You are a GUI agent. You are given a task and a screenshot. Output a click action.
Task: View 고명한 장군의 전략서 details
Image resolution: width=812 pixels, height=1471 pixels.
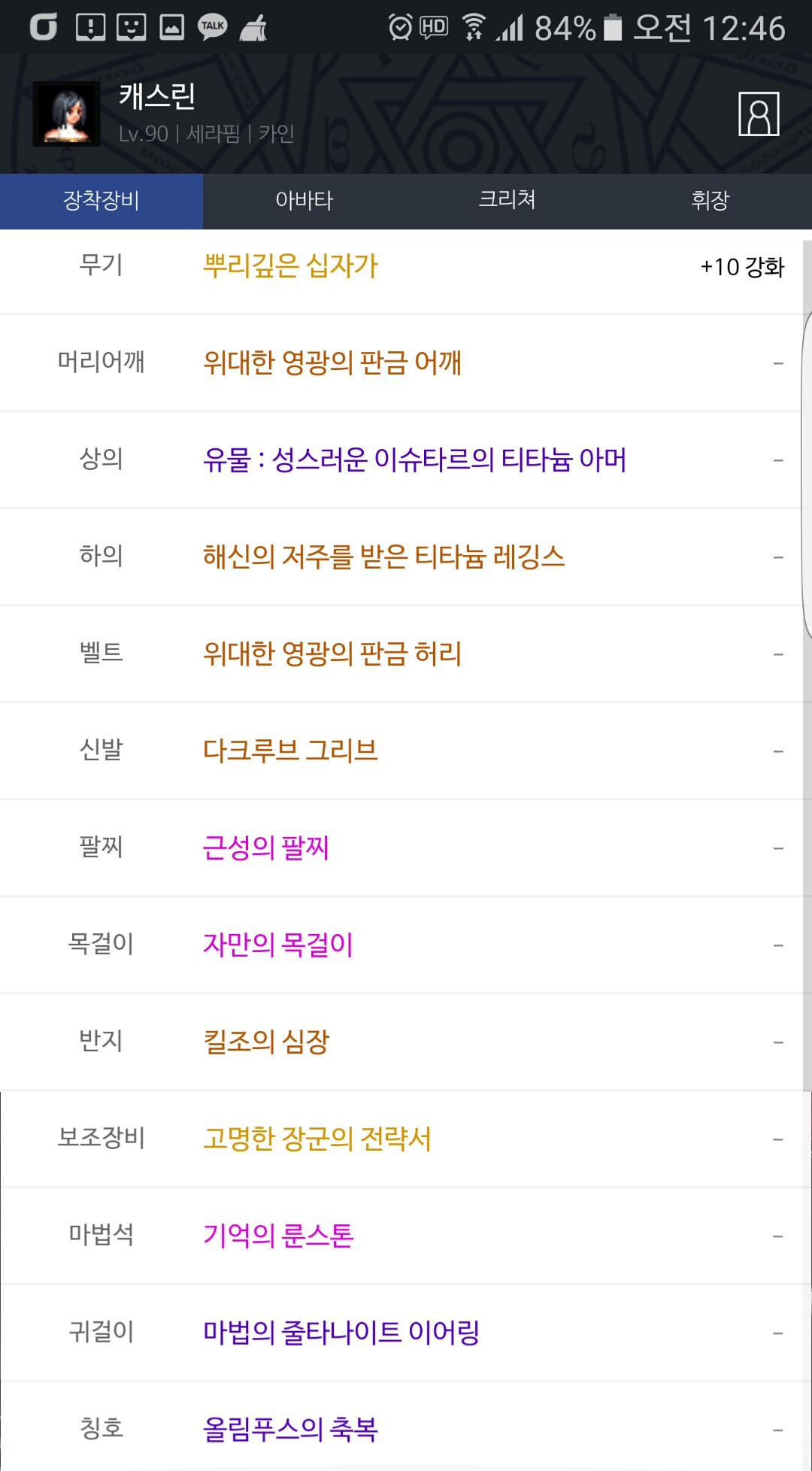(317, 1139)
